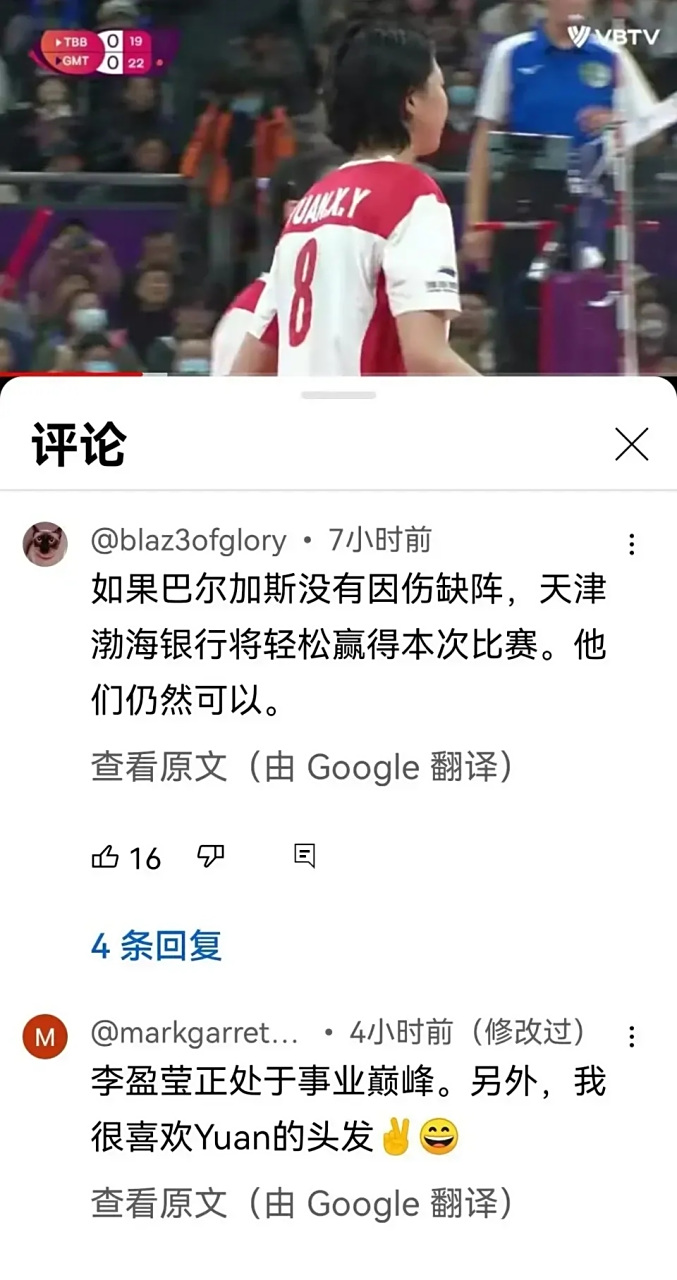View original text of blaz3ofglory's comment
This screenshot has height=1280, width=677.
(x=301, y=767)
